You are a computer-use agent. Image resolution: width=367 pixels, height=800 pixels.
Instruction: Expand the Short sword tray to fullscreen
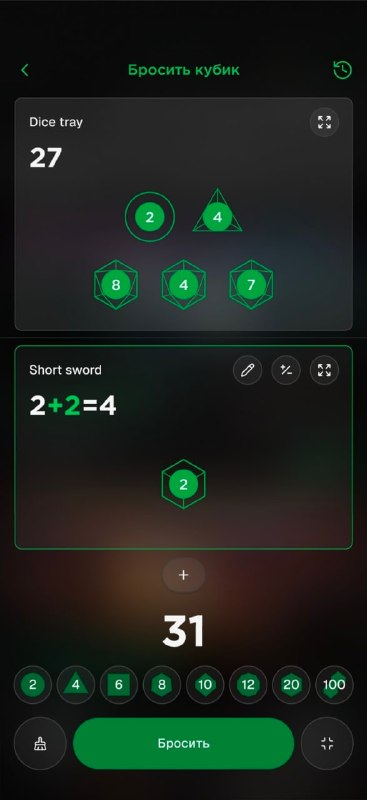click(324, 370)
